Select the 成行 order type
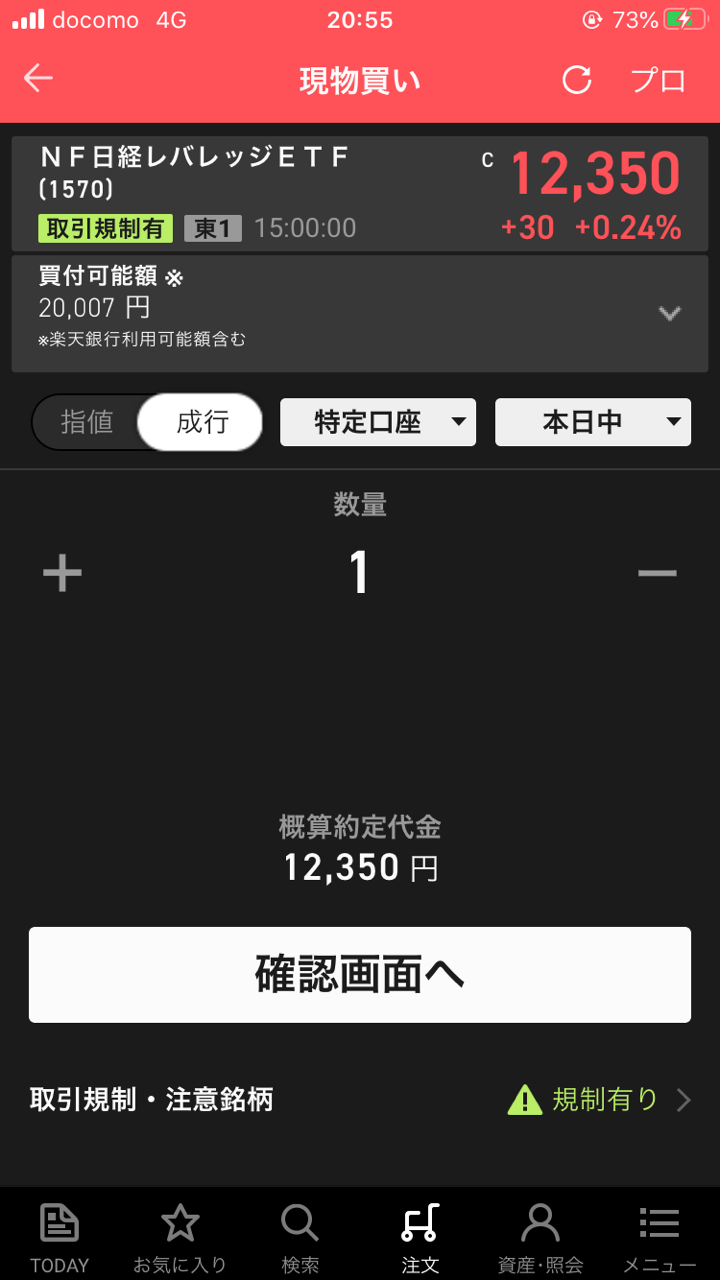The width and height of the screenshot is (720, 1280). coord(201,422)
